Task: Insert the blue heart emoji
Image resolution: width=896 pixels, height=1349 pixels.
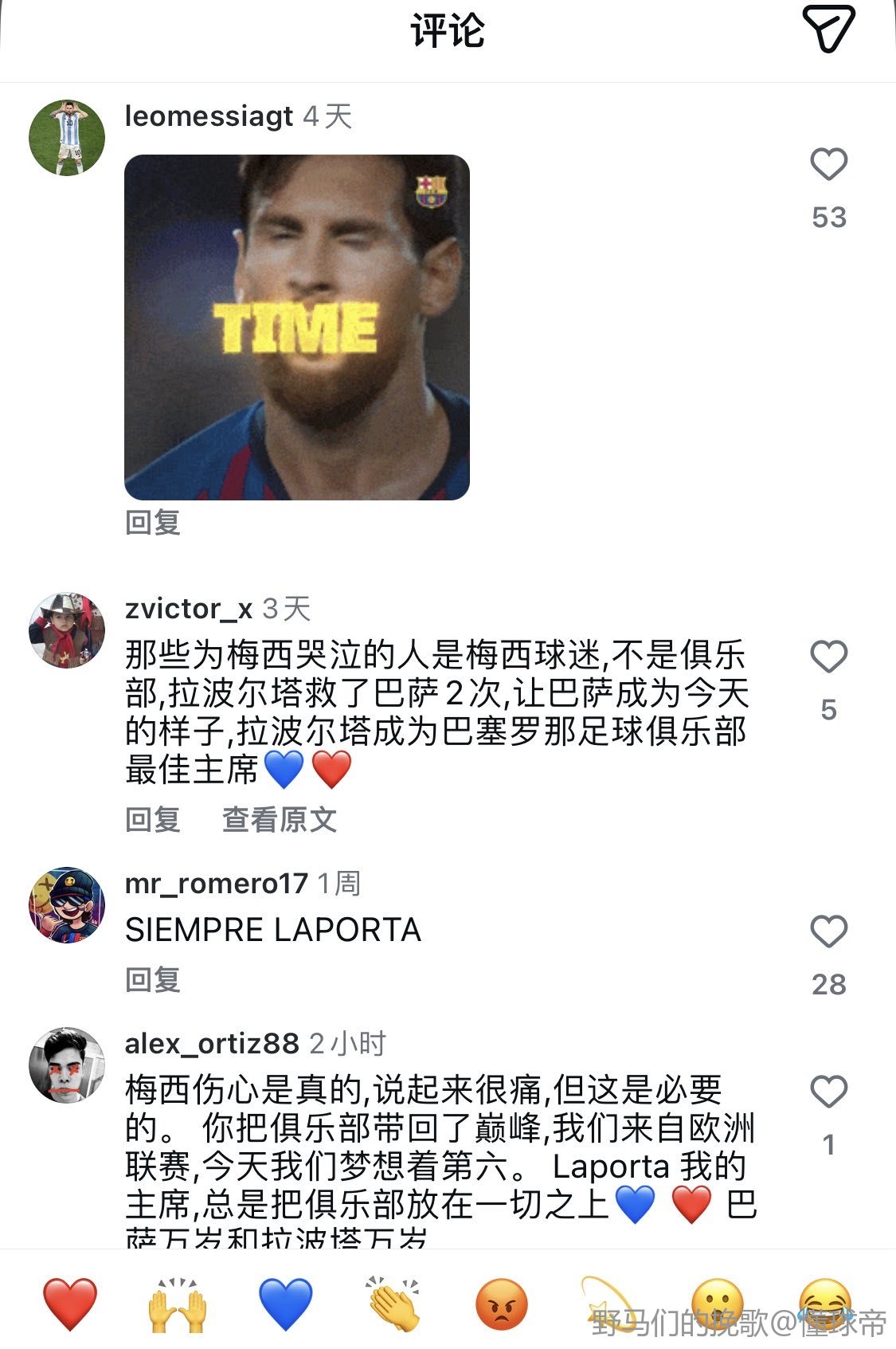Action: 285,1304
